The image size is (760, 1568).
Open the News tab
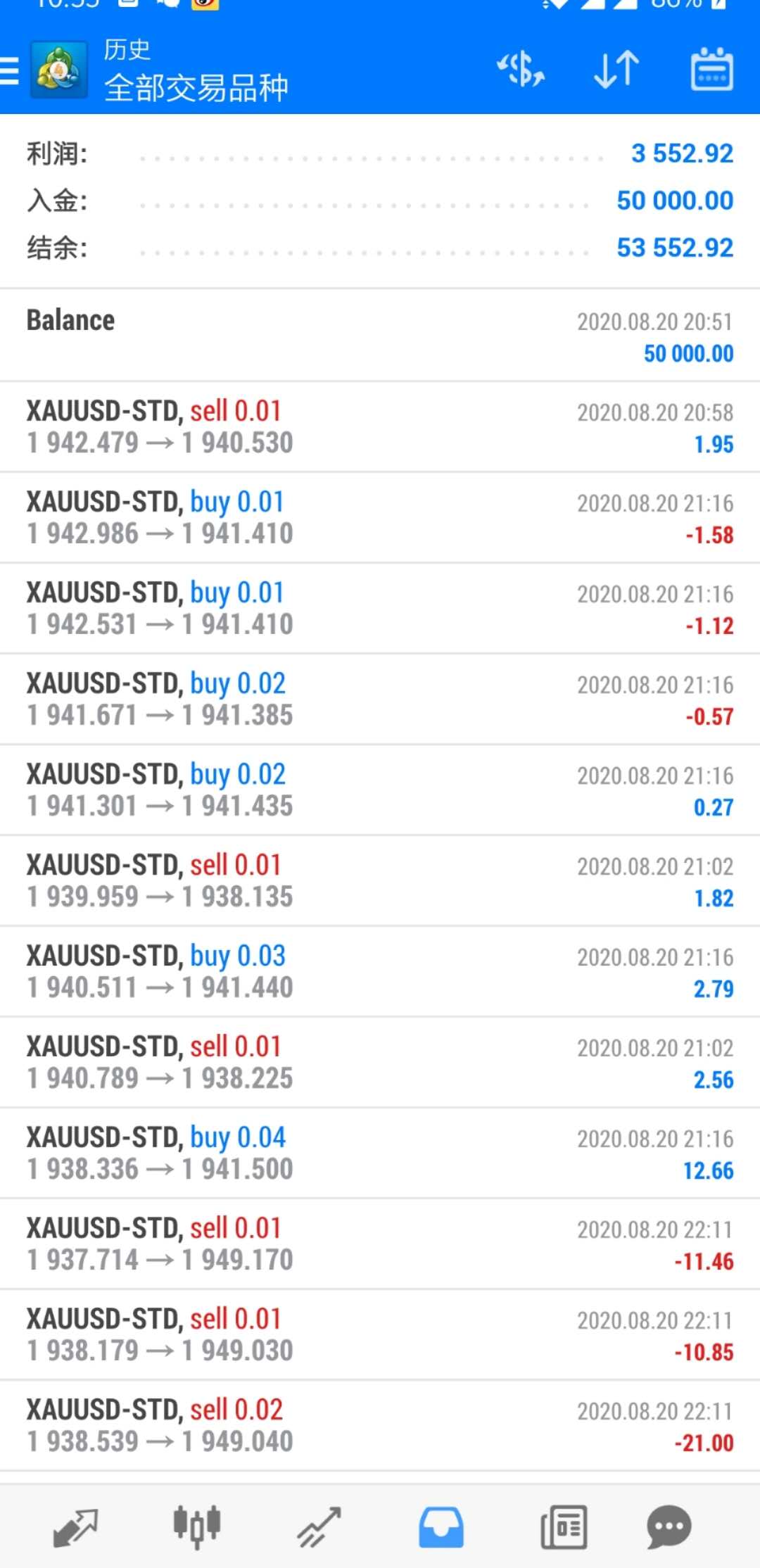pos(564,1528)
